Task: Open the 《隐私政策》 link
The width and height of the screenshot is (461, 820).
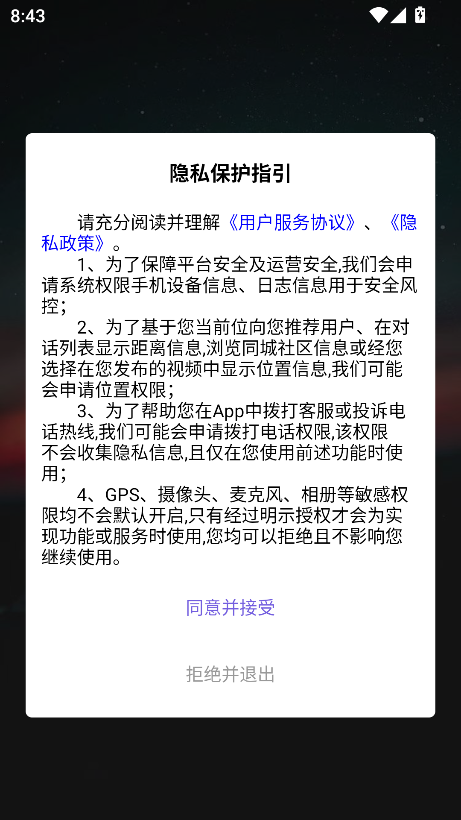Action: click(75, 244)
